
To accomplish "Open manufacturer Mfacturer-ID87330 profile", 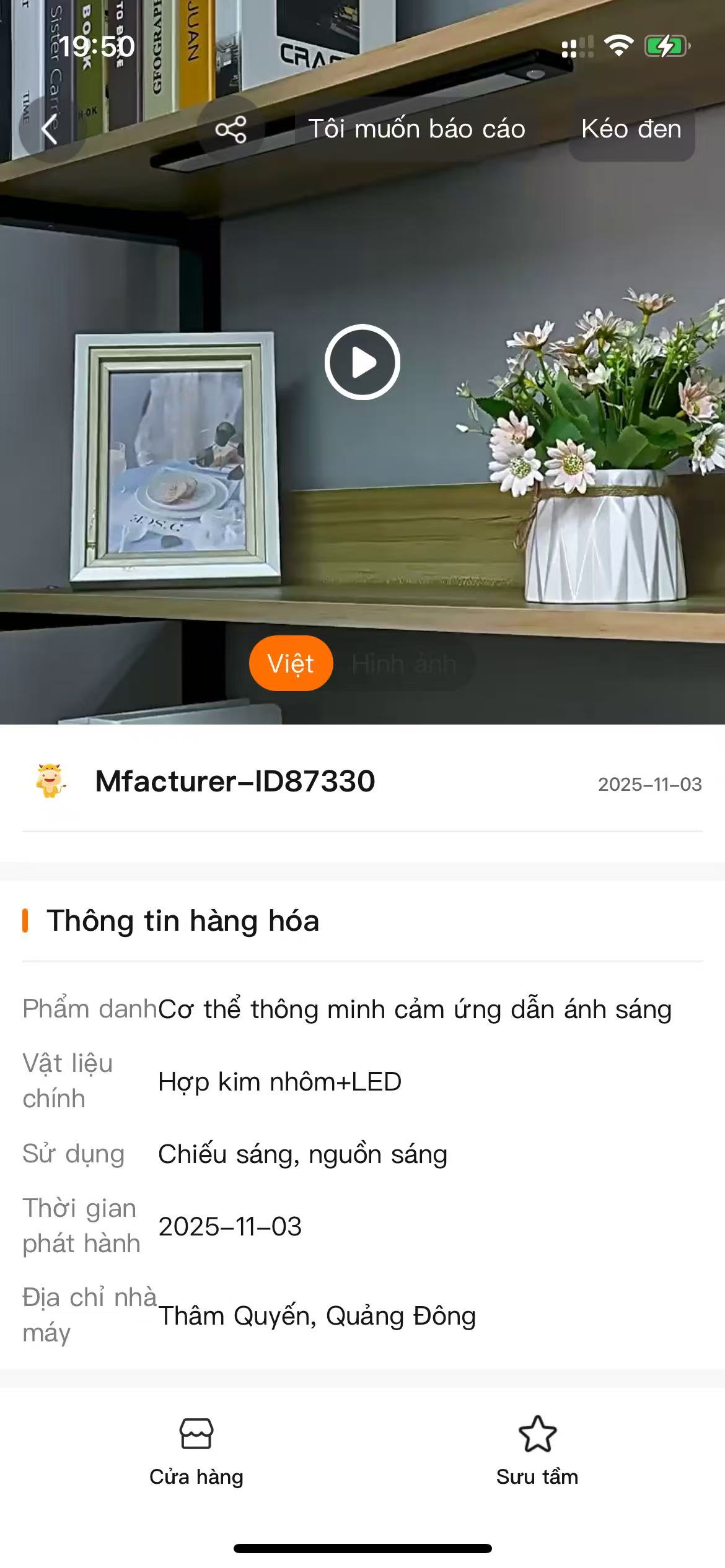I will (x=235, y=781).
